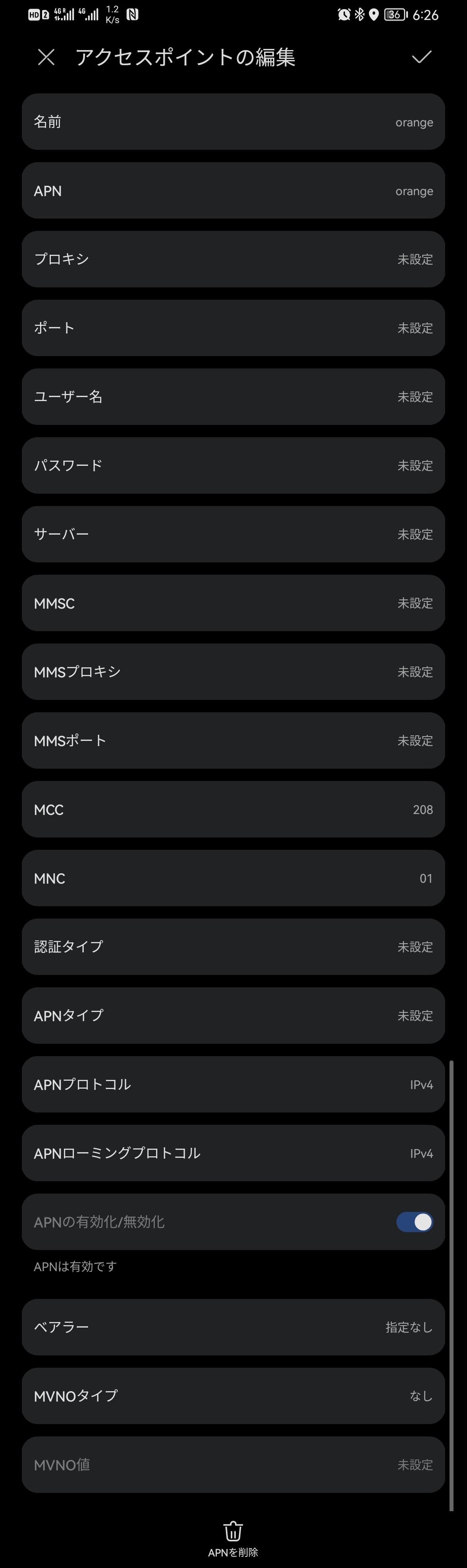Screen dimensions: 467x1568
Task: Edit the MMSC setting
Action: (x=234, y=603)
